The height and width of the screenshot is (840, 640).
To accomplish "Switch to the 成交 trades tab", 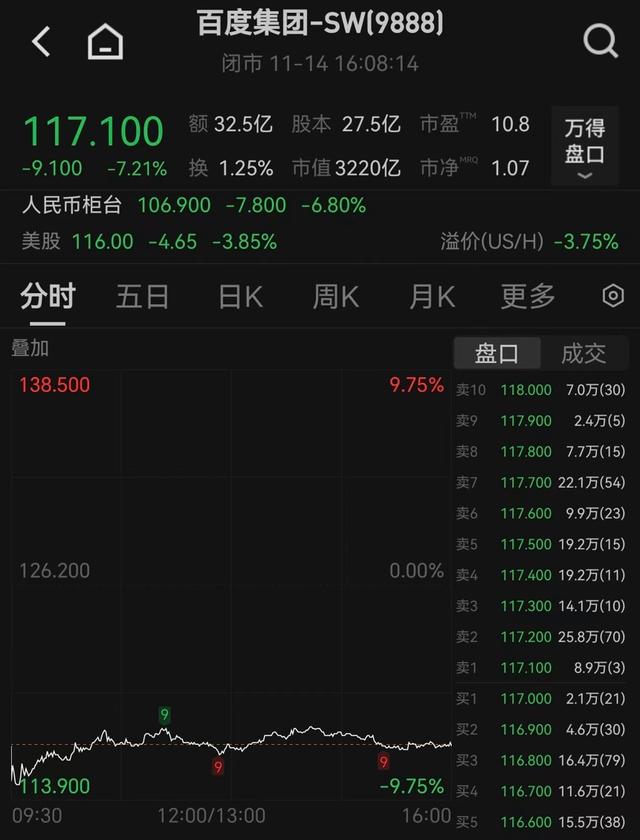I will pos(584,353).
